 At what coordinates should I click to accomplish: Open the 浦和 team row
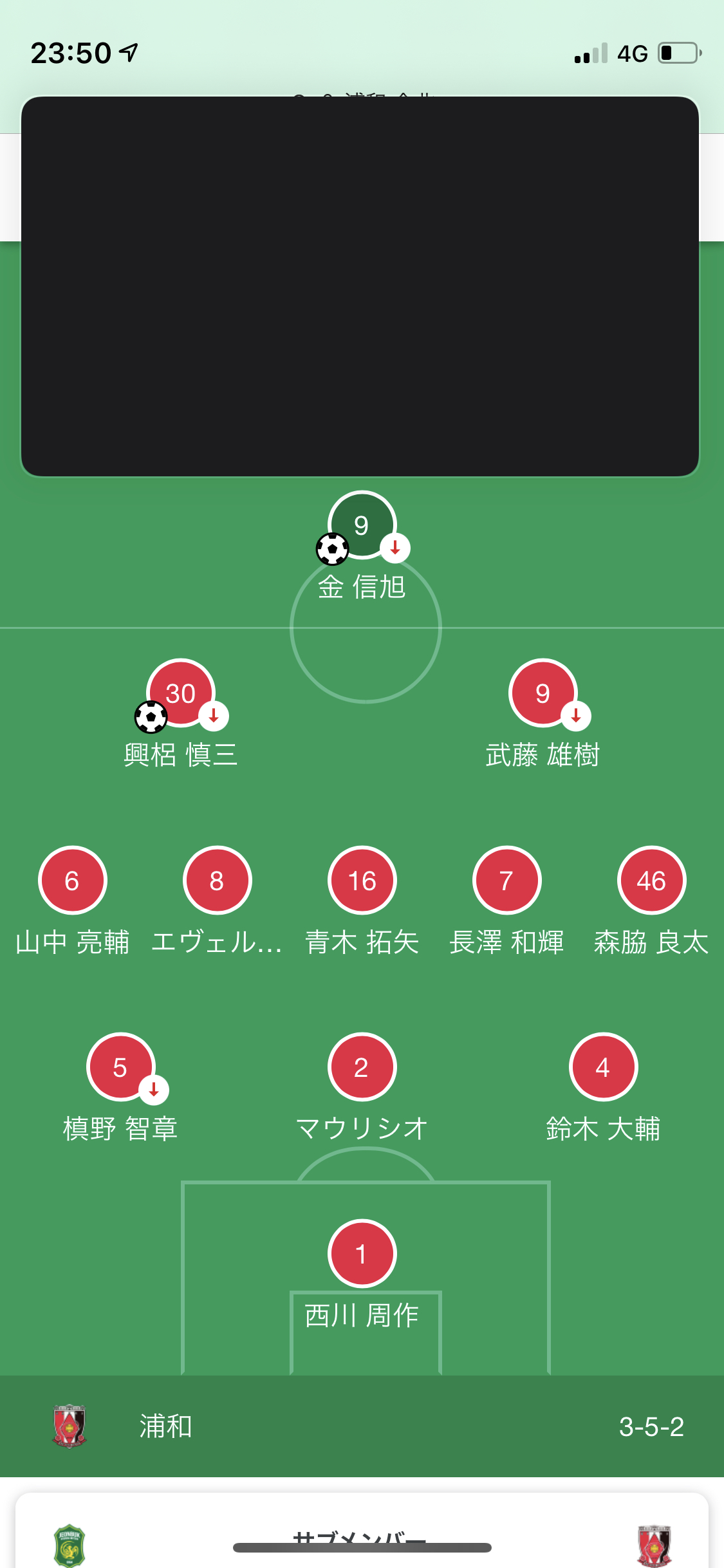click(x=362, y=1426)
